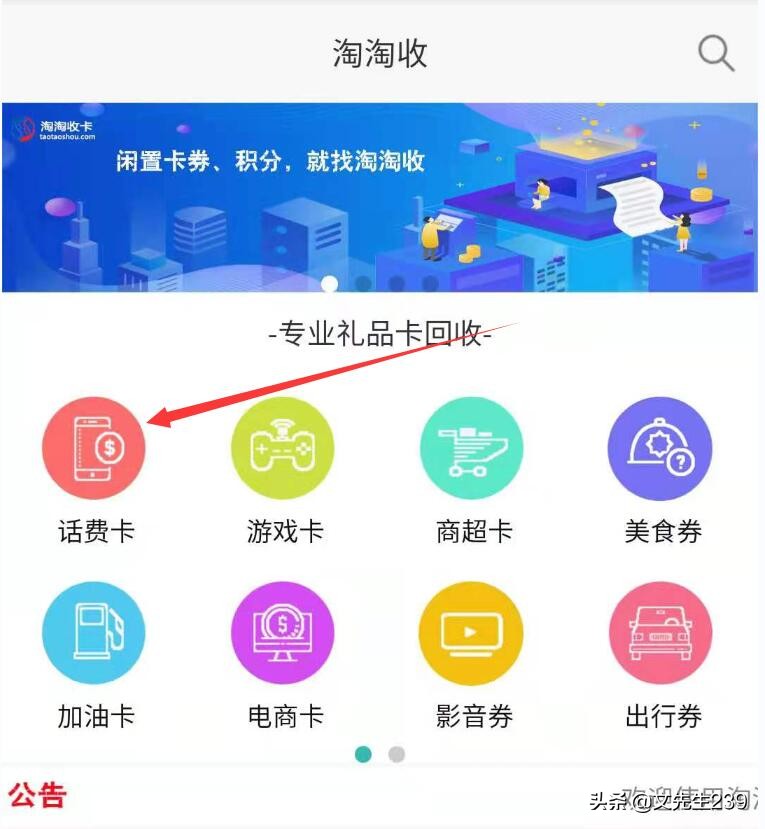
Task: Tap the 美食券 food voucher cloche icon
Action: click(660, 447)
